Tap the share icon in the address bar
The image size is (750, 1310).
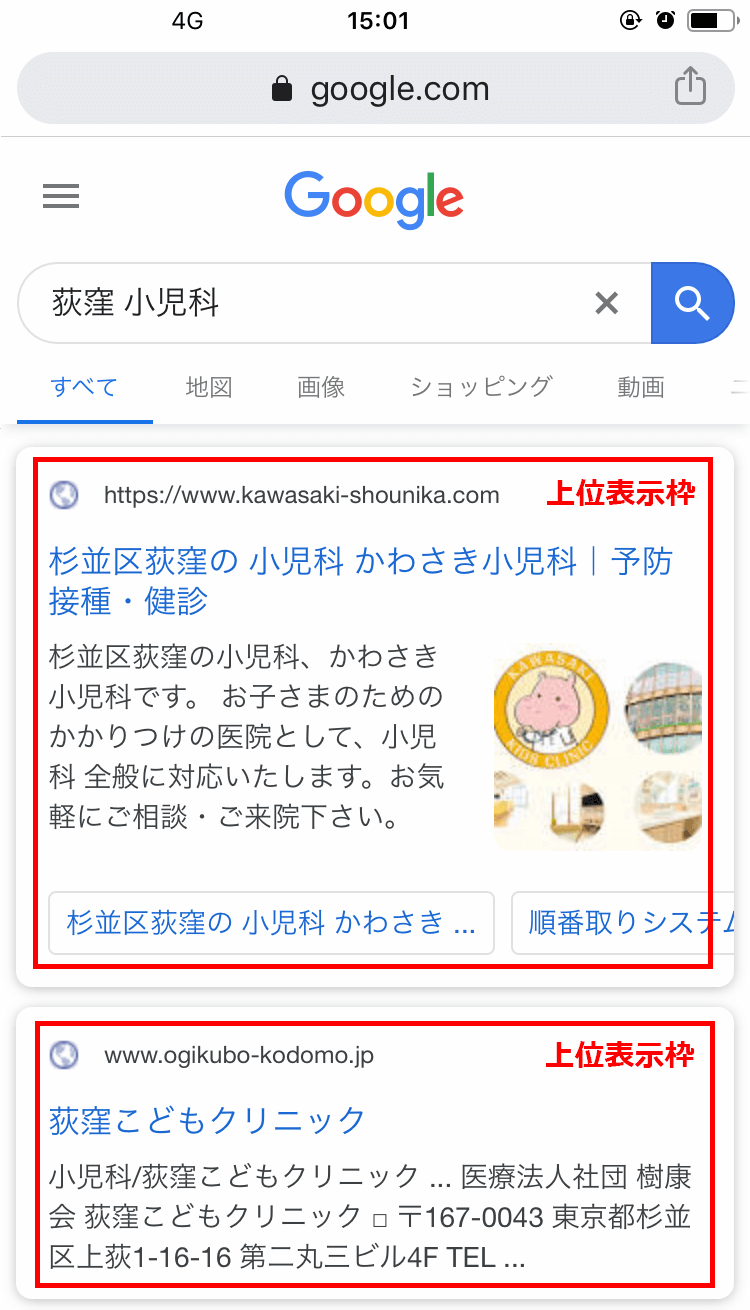coord(690,88)
